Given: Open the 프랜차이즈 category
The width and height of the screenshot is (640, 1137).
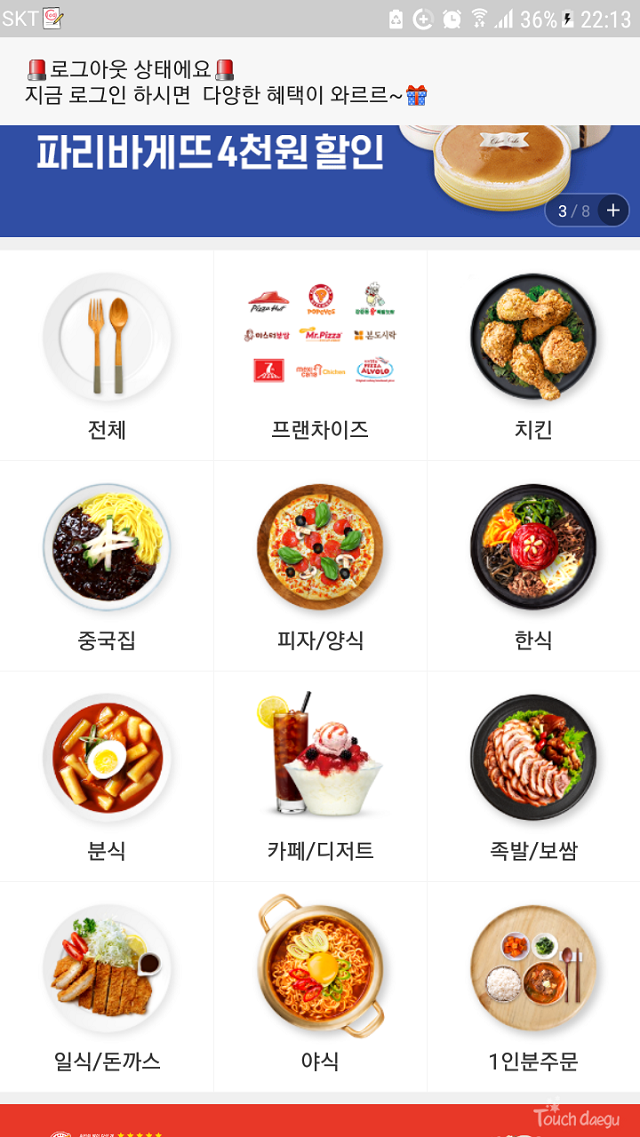Looking at the screenshot, I should pyautogui.click(x=320, y=355).
